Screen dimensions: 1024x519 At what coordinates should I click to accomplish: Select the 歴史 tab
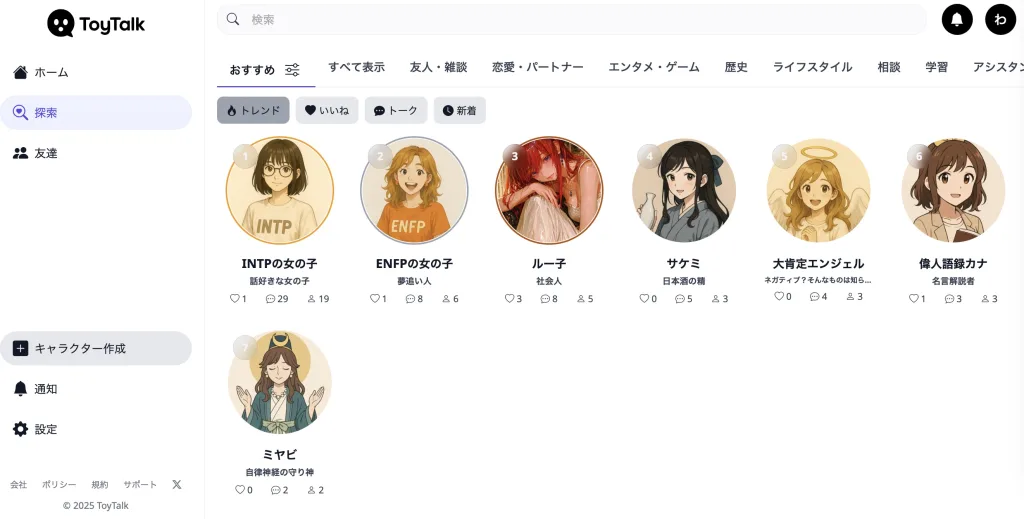pyautogui.click(x=736, y=67)
